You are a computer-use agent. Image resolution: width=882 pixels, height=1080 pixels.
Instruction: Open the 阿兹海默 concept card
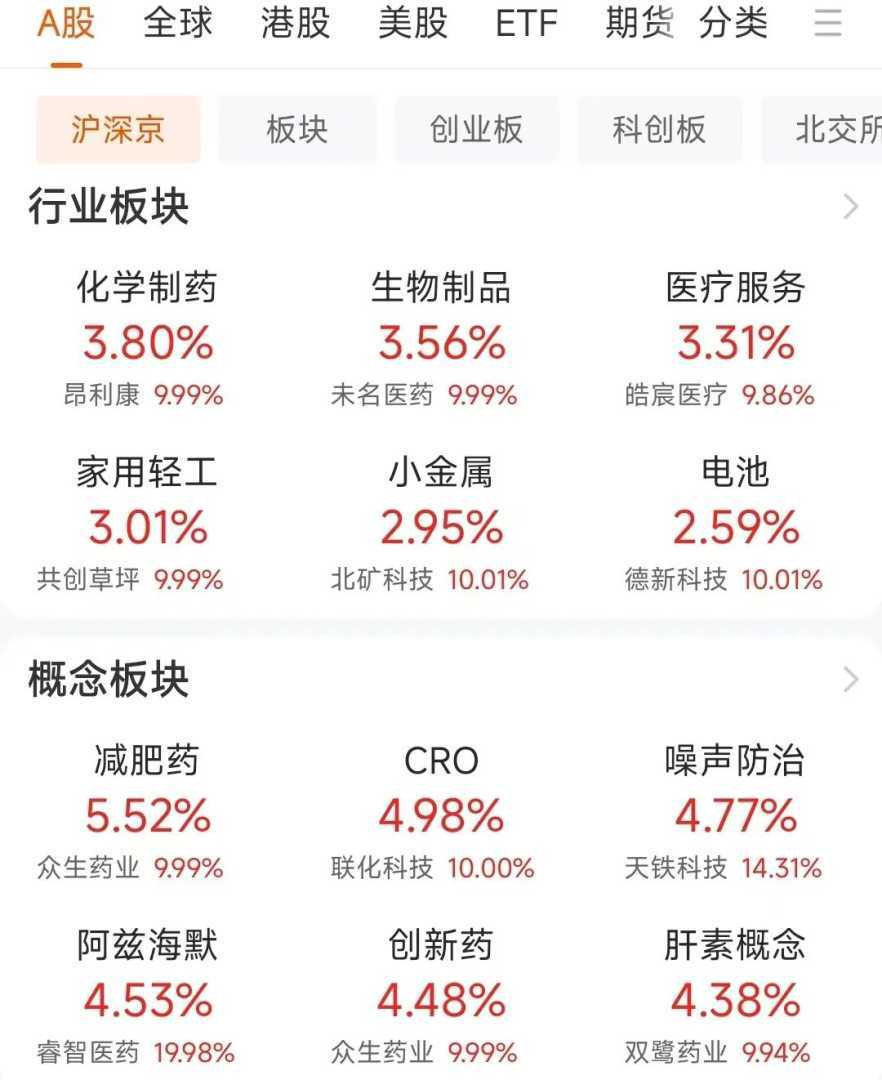point(147,999)
